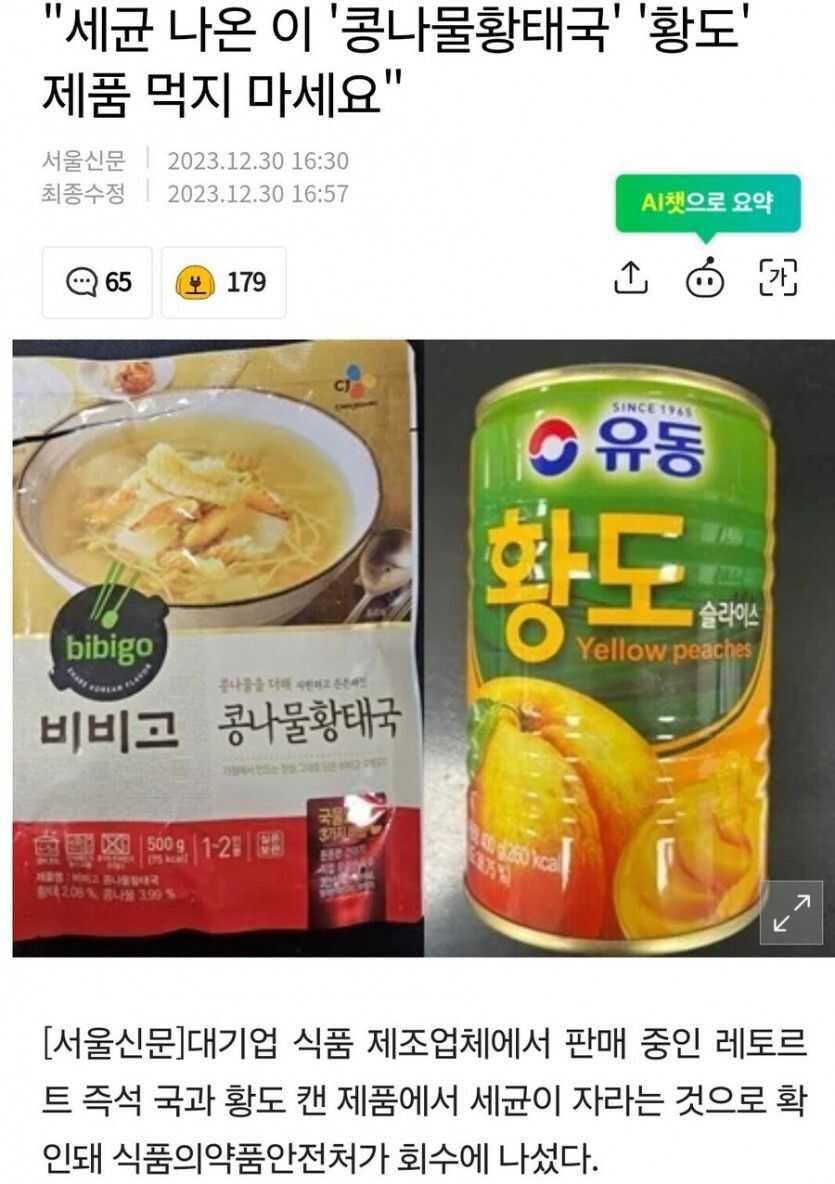Expand the product photo to fullscreen
835x1184 pixels.
click(x=791, y=911)
